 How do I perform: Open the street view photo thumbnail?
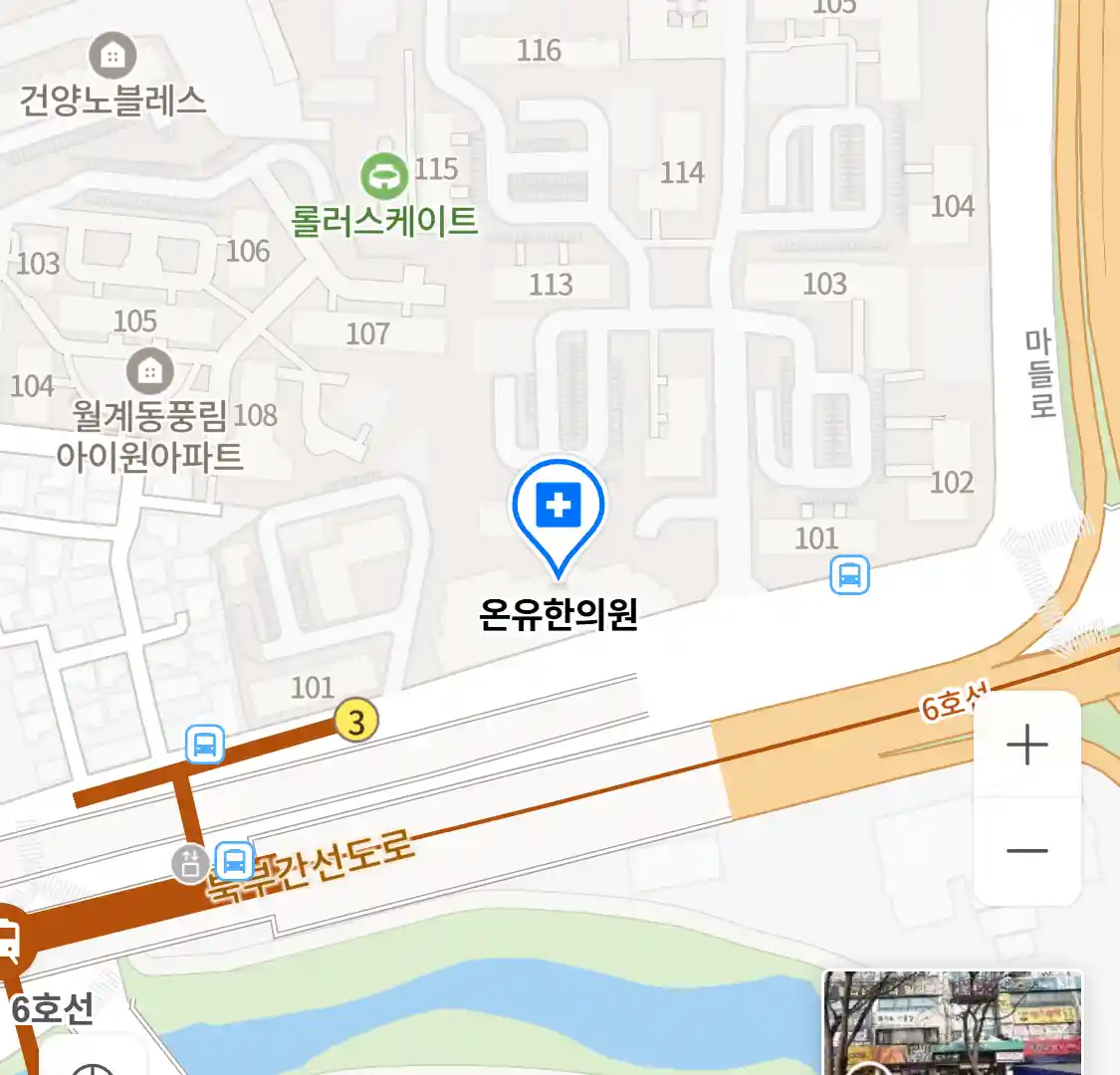click(x=952, y=1022)
